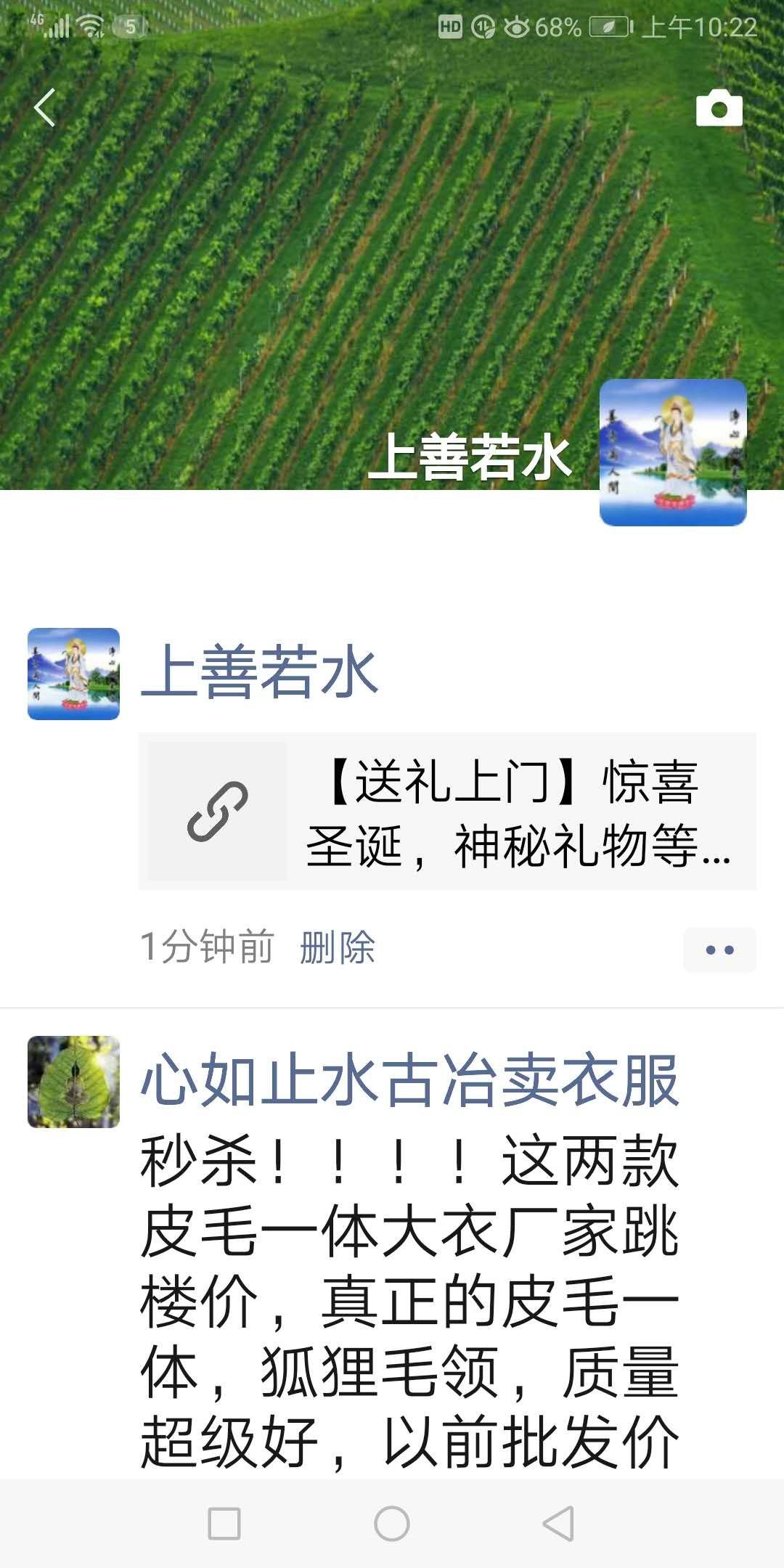Open the shared link 【送礼上门】惊喜圣诞
This screenshot has height=1568, width=784.
click(x=447, y=812)
